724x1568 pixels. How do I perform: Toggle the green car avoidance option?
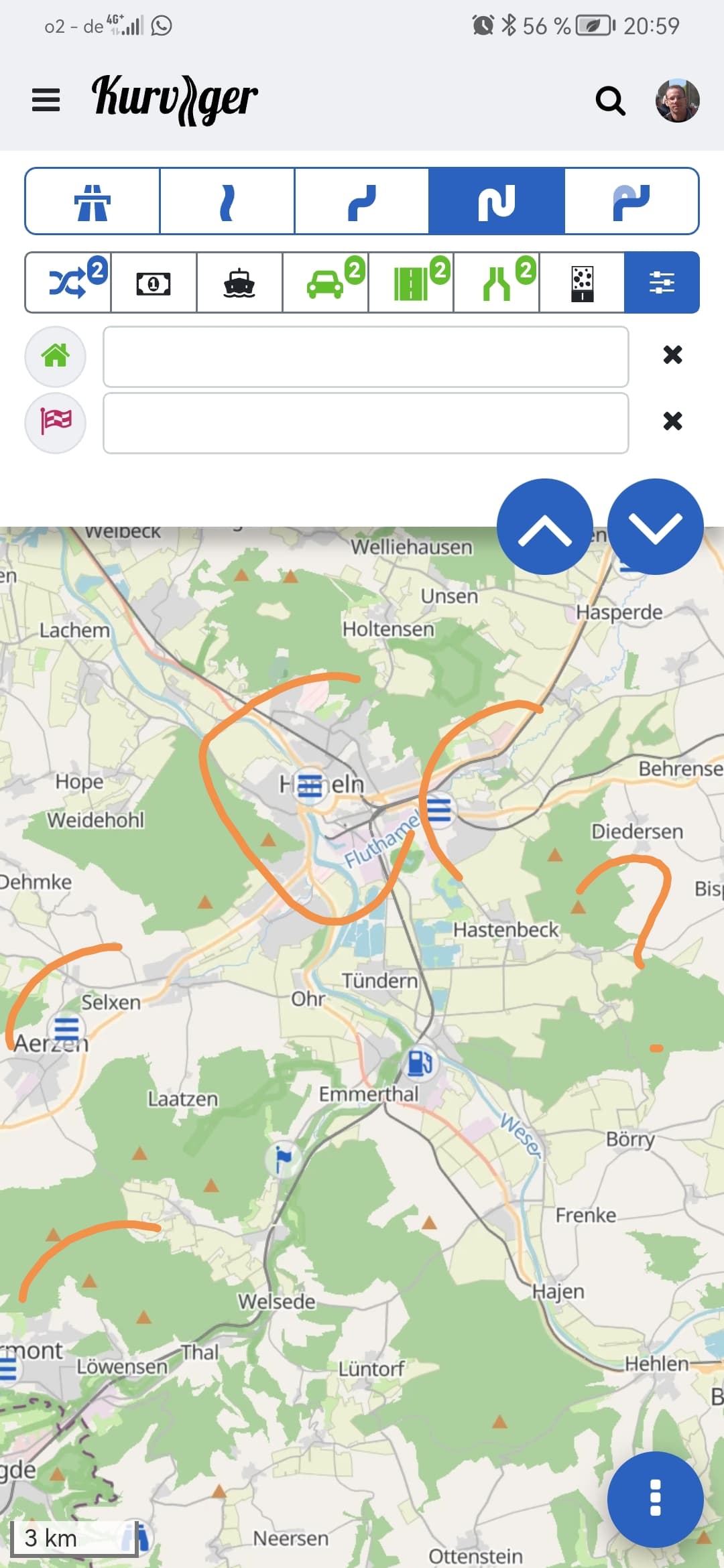click(x=325, y=282)
